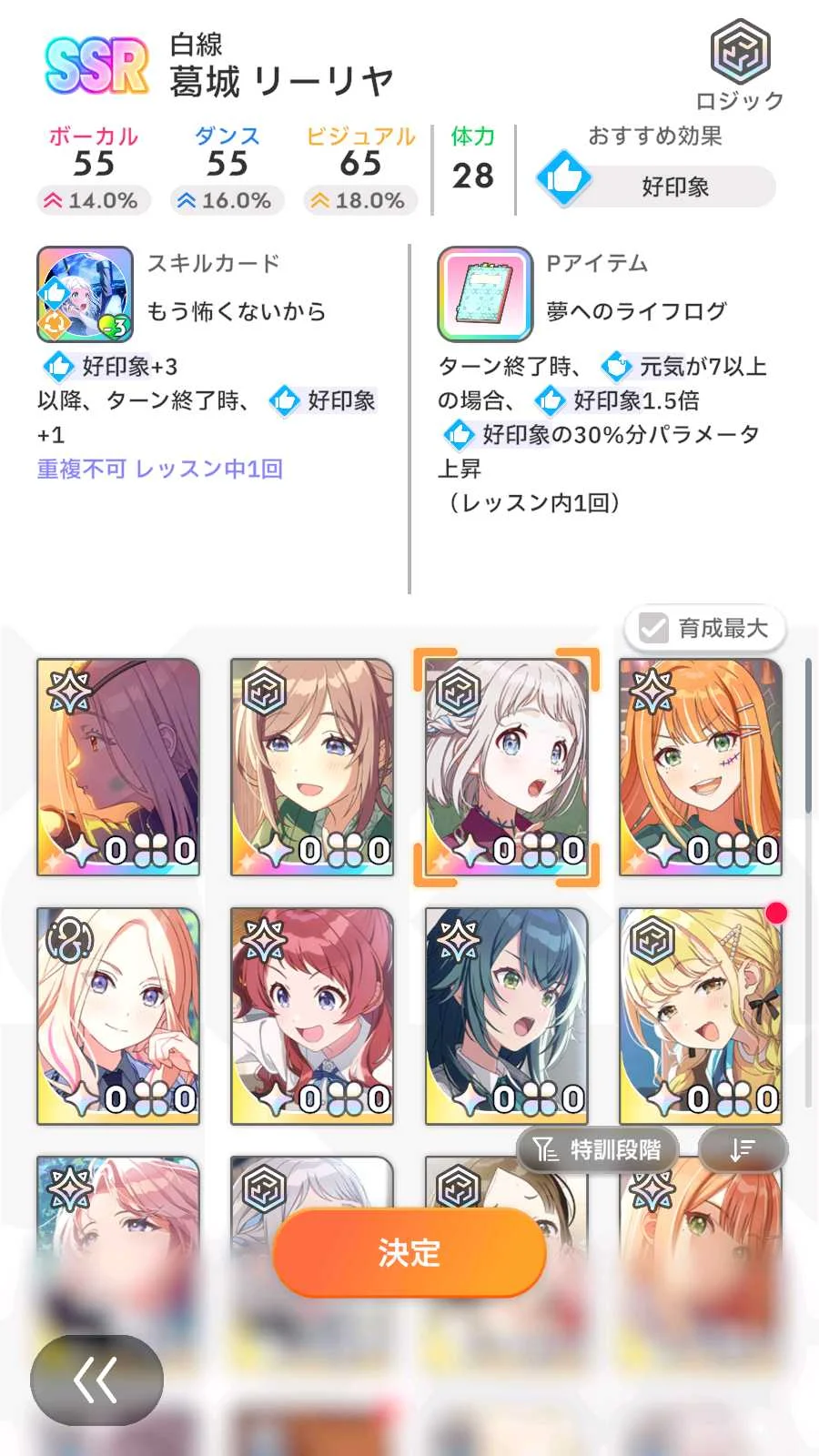Select the blonde and orange-haired idol card
The width and height of the screenshot is (819, 1456).
pos(118,1016)
